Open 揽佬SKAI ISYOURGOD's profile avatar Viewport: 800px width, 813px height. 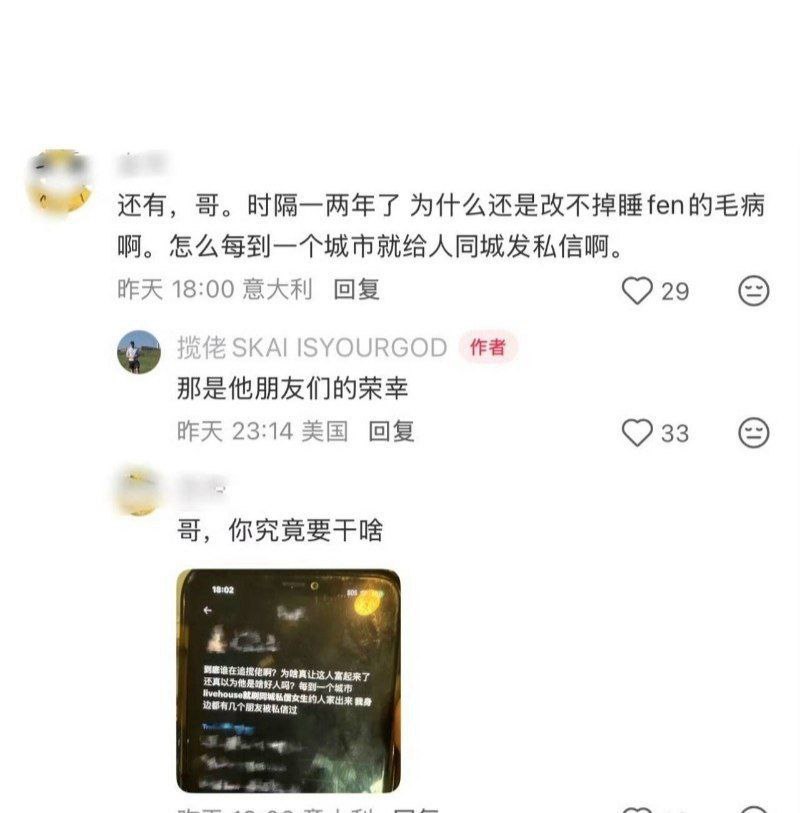point(138,352)
